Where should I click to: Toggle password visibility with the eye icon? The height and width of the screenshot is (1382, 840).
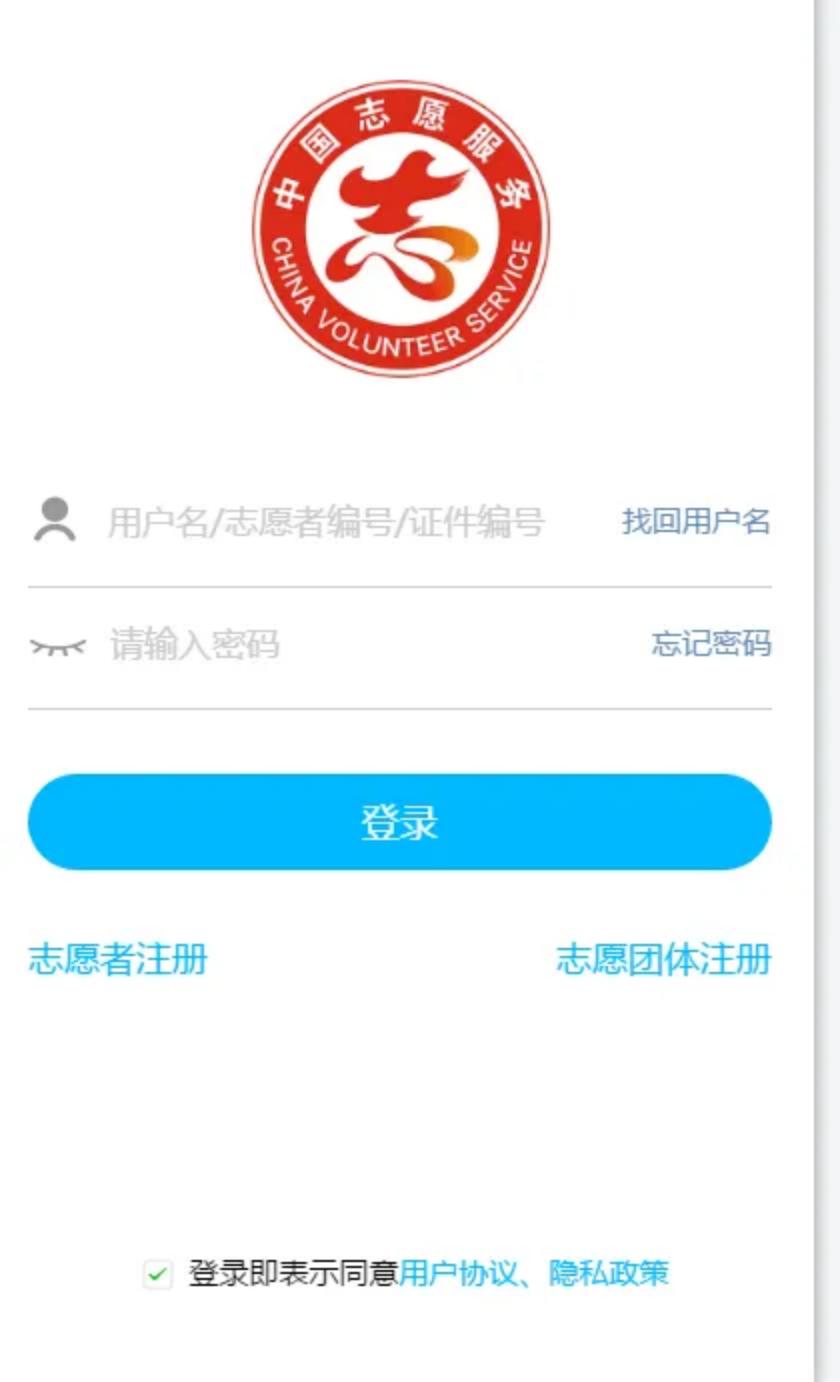coord(58,647)
